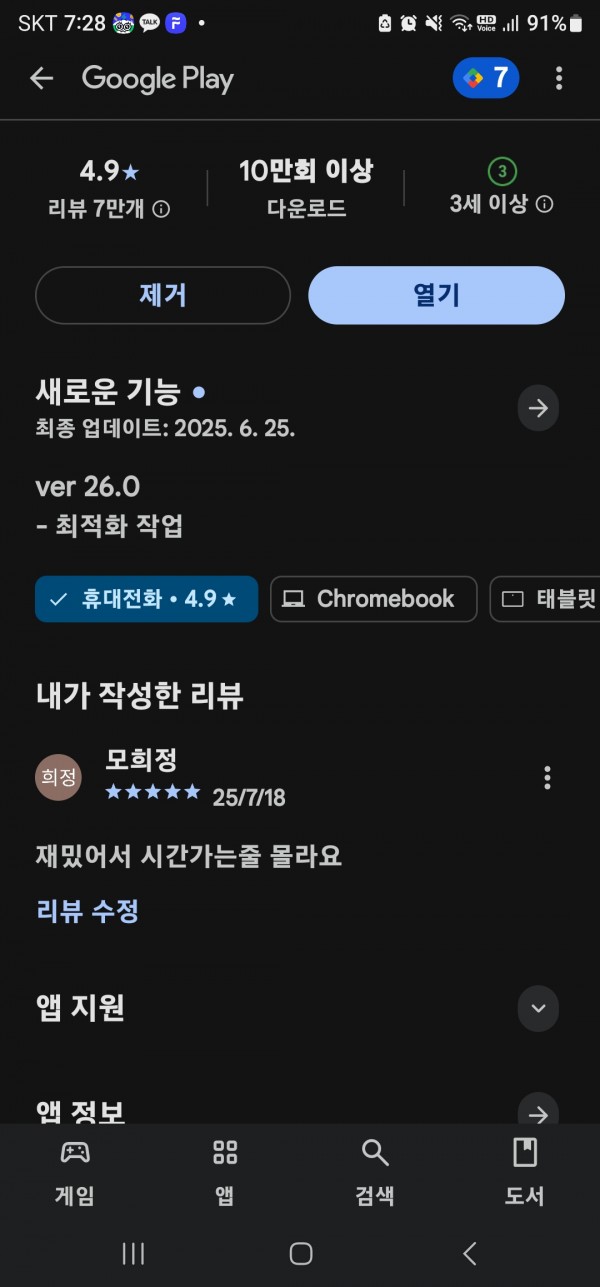Open the 새로운 기능 arrow
This screenshot has width=600, height=1287.
(x=538, y=408)
